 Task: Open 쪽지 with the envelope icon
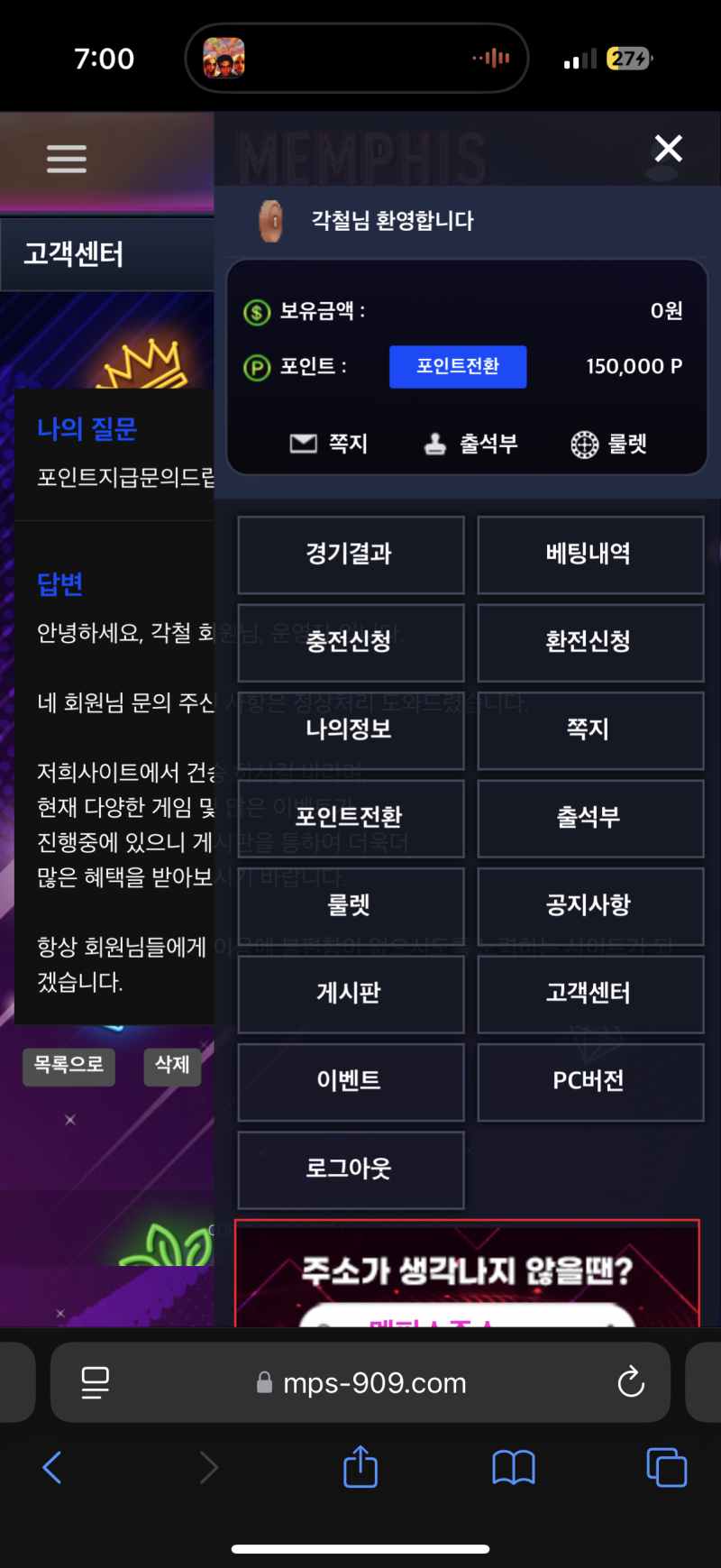(x=329, y=444)
